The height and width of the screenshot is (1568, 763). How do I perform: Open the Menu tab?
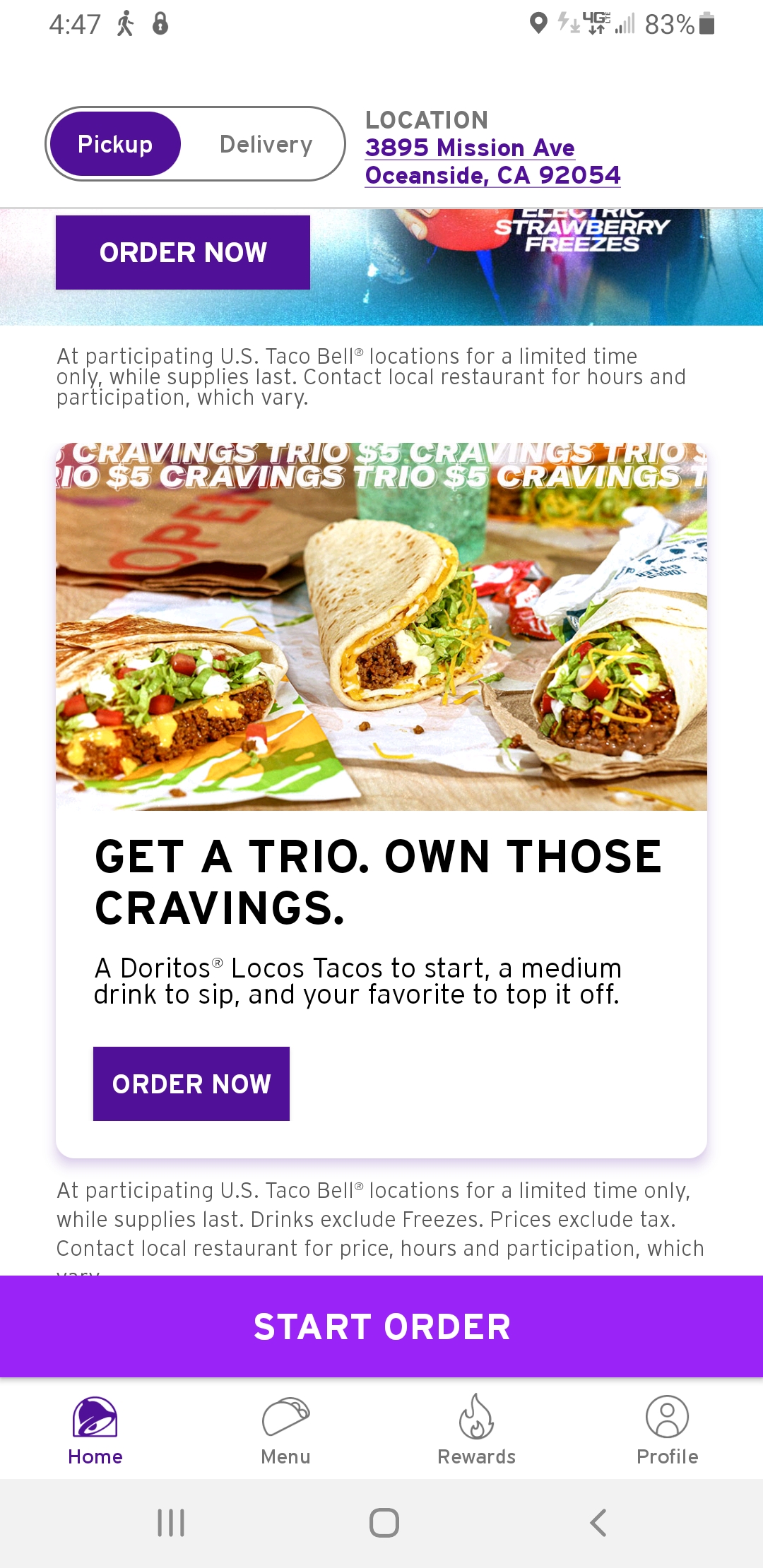coord(285,1430)
